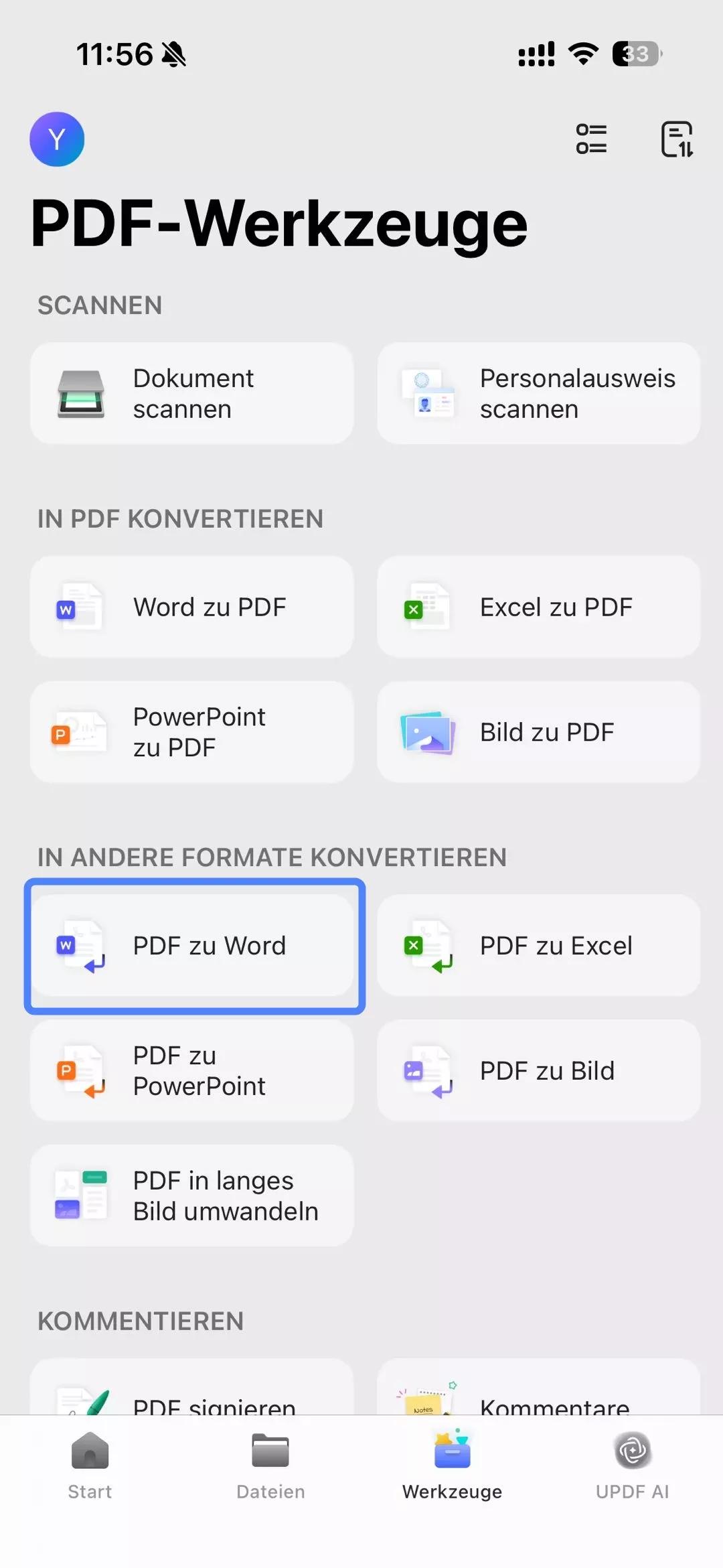This screenshot has width=723, height=1568.
Task: Open the Word zu PDF converter
Action: 191,607
